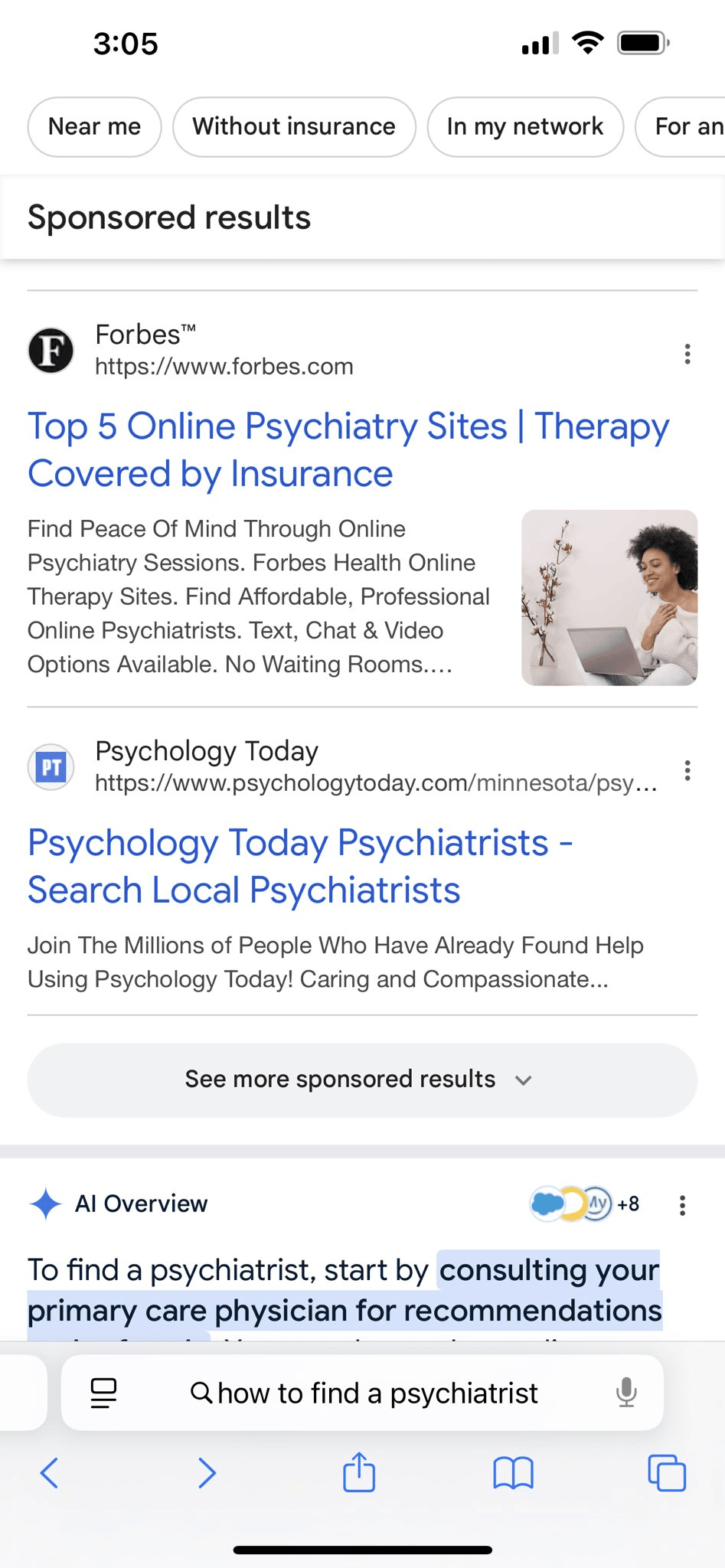Show all open Safari tabs
The image size is (725, 1568).
[667, 1473]
